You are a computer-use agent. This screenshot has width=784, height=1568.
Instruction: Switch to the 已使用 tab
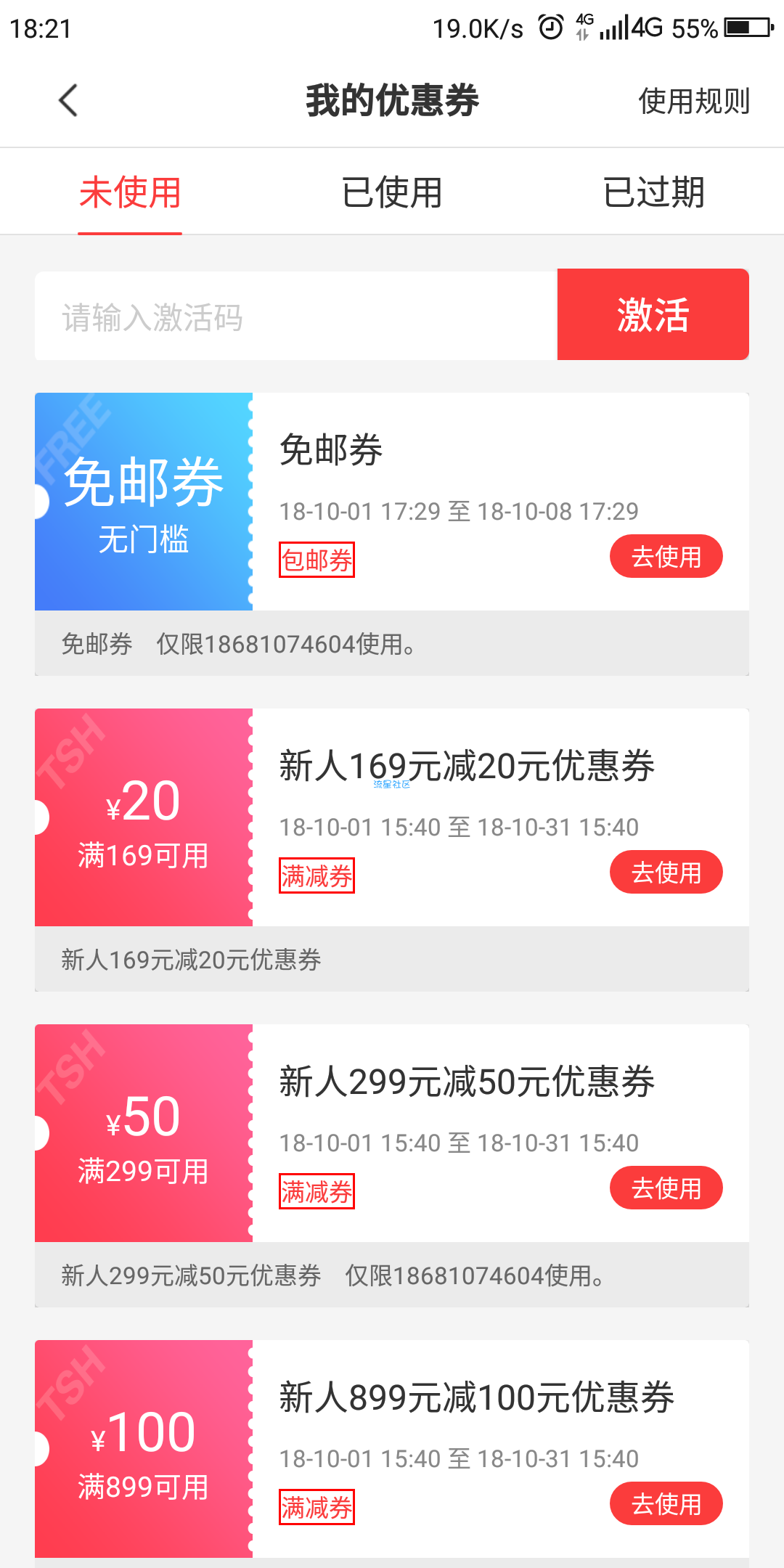click(392, 192)
